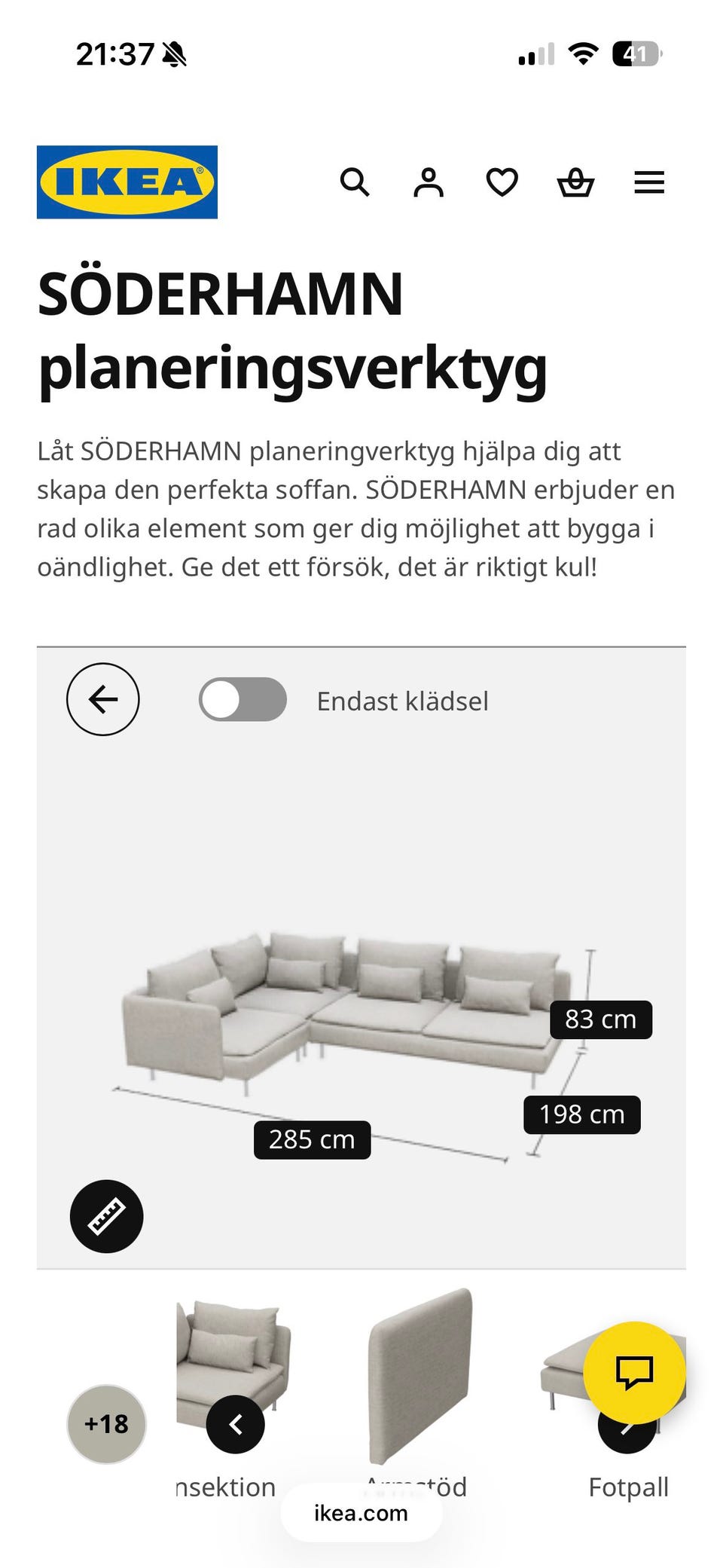Click the 285 cm dimension label
This screenshot has width=723, height=1568.
pyautogui.click(x=311, y=1139)
